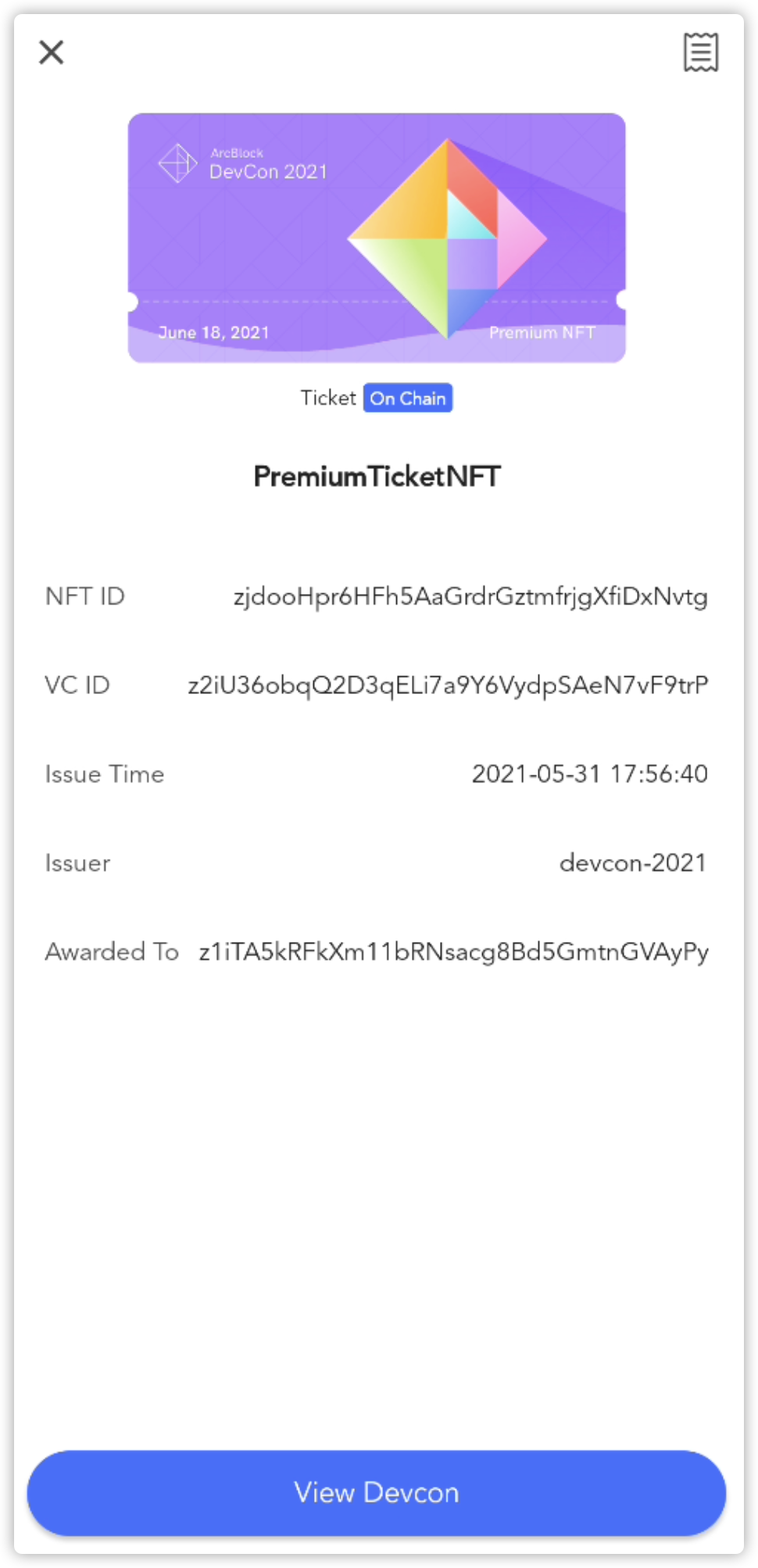
Task: Close the ticket details screen
Action: [52, 52]
